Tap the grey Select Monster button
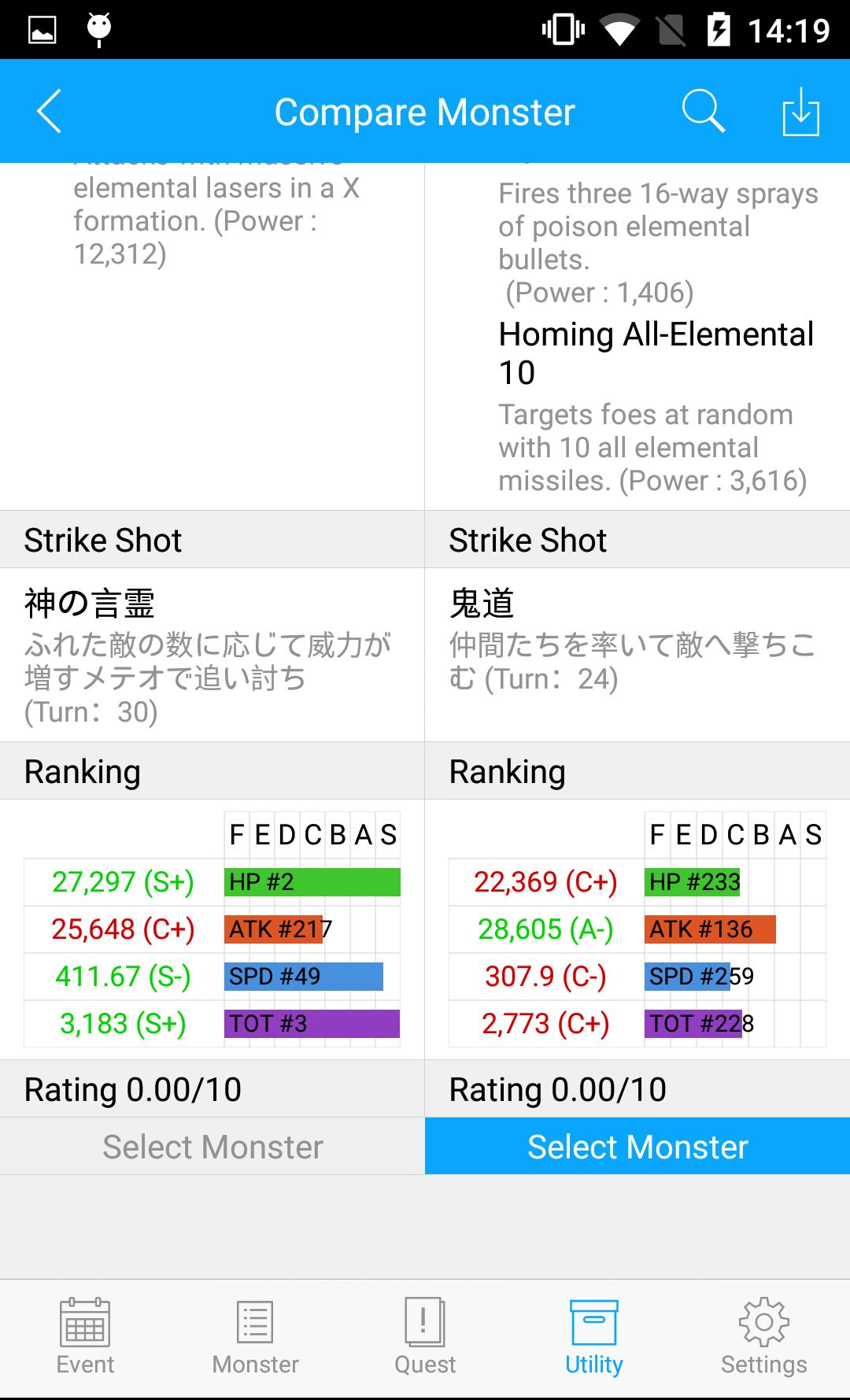This screenshot has width=850, height=1400. coord(213,1147)
